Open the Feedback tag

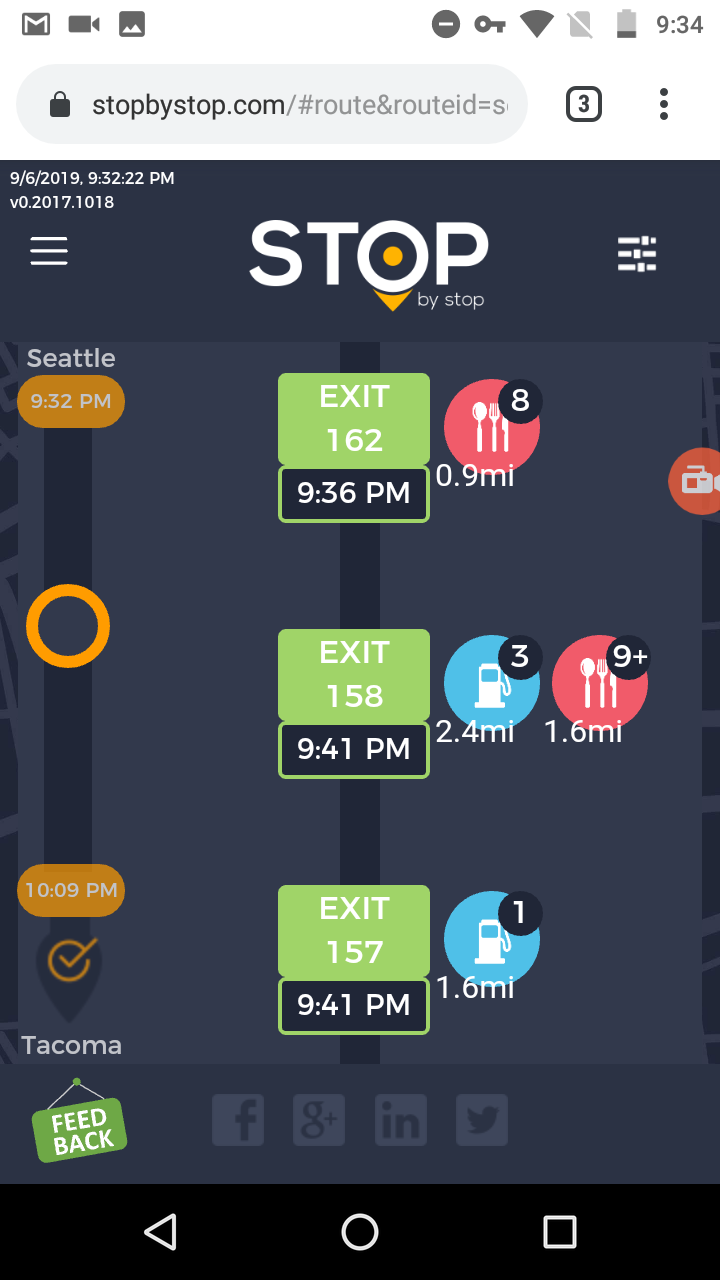79,1128
